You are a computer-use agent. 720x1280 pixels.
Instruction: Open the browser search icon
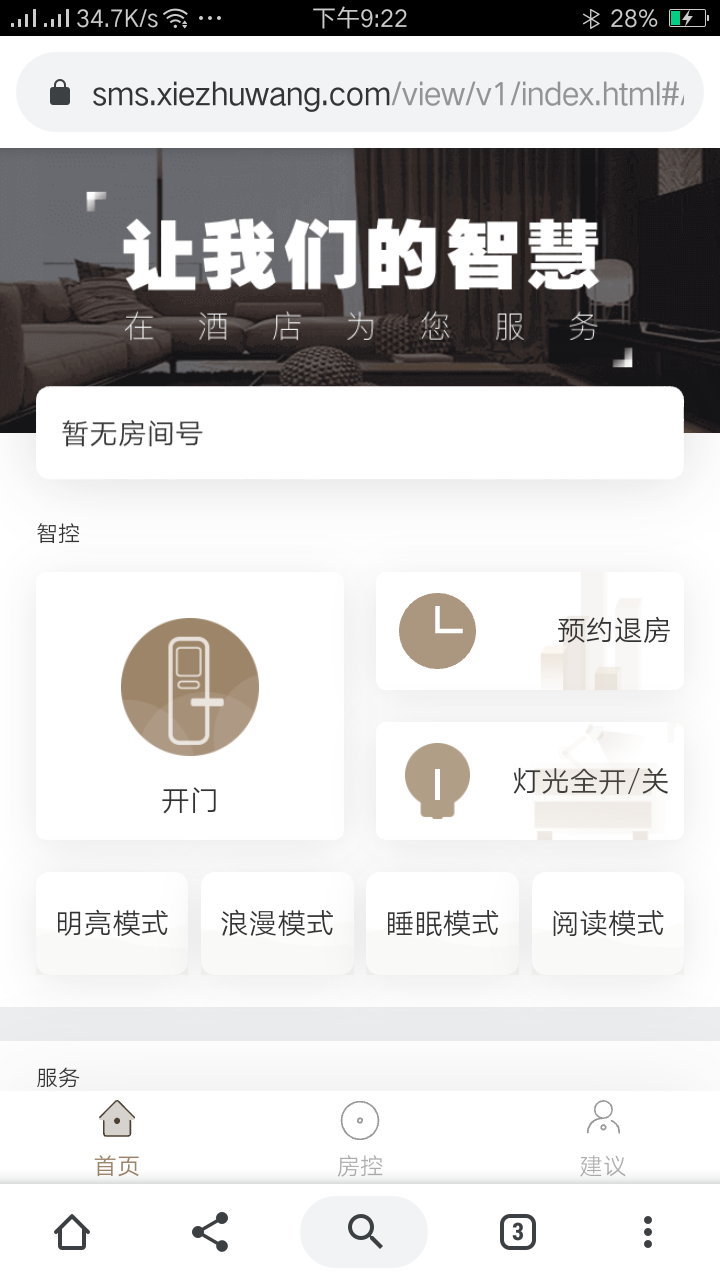coord(364,1232)
